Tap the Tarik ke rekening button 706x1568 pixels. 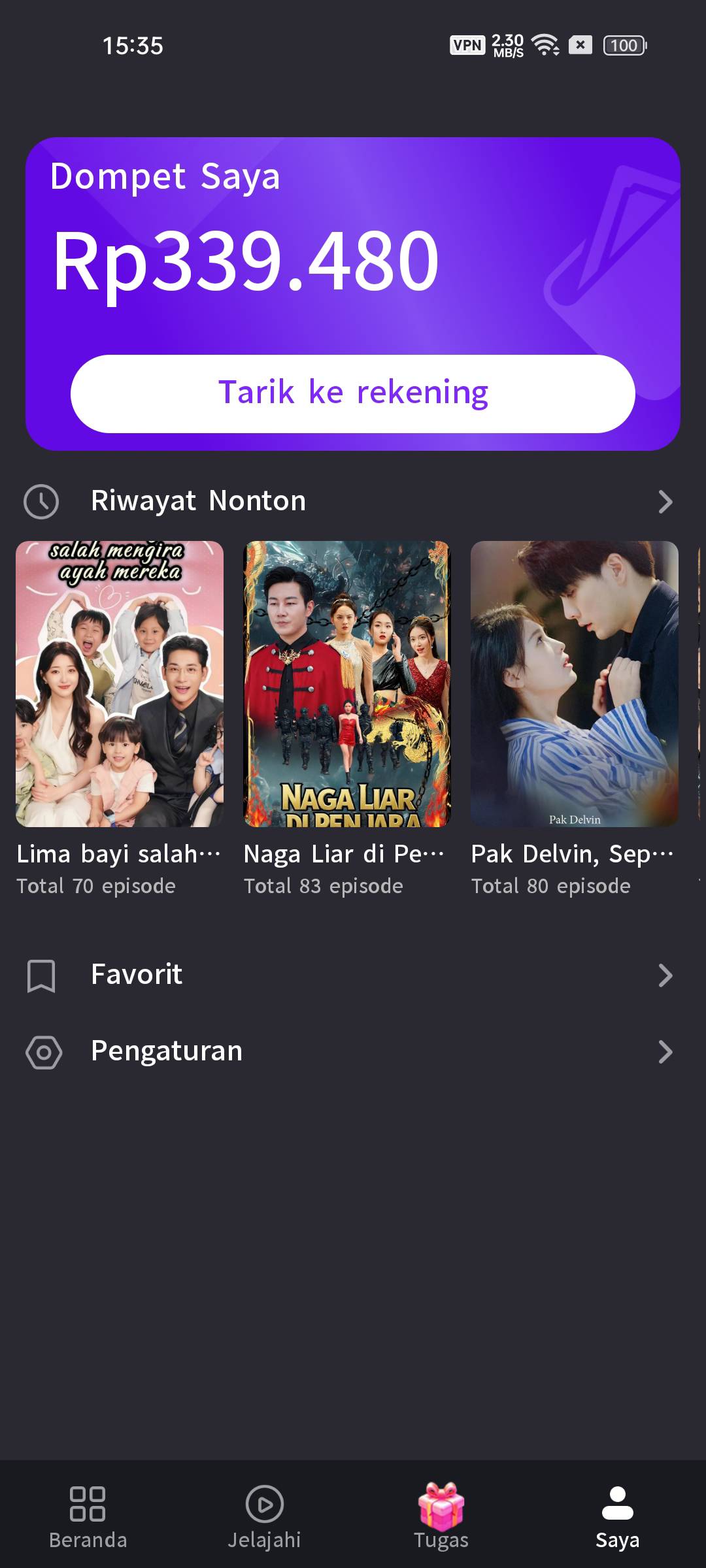353,393
